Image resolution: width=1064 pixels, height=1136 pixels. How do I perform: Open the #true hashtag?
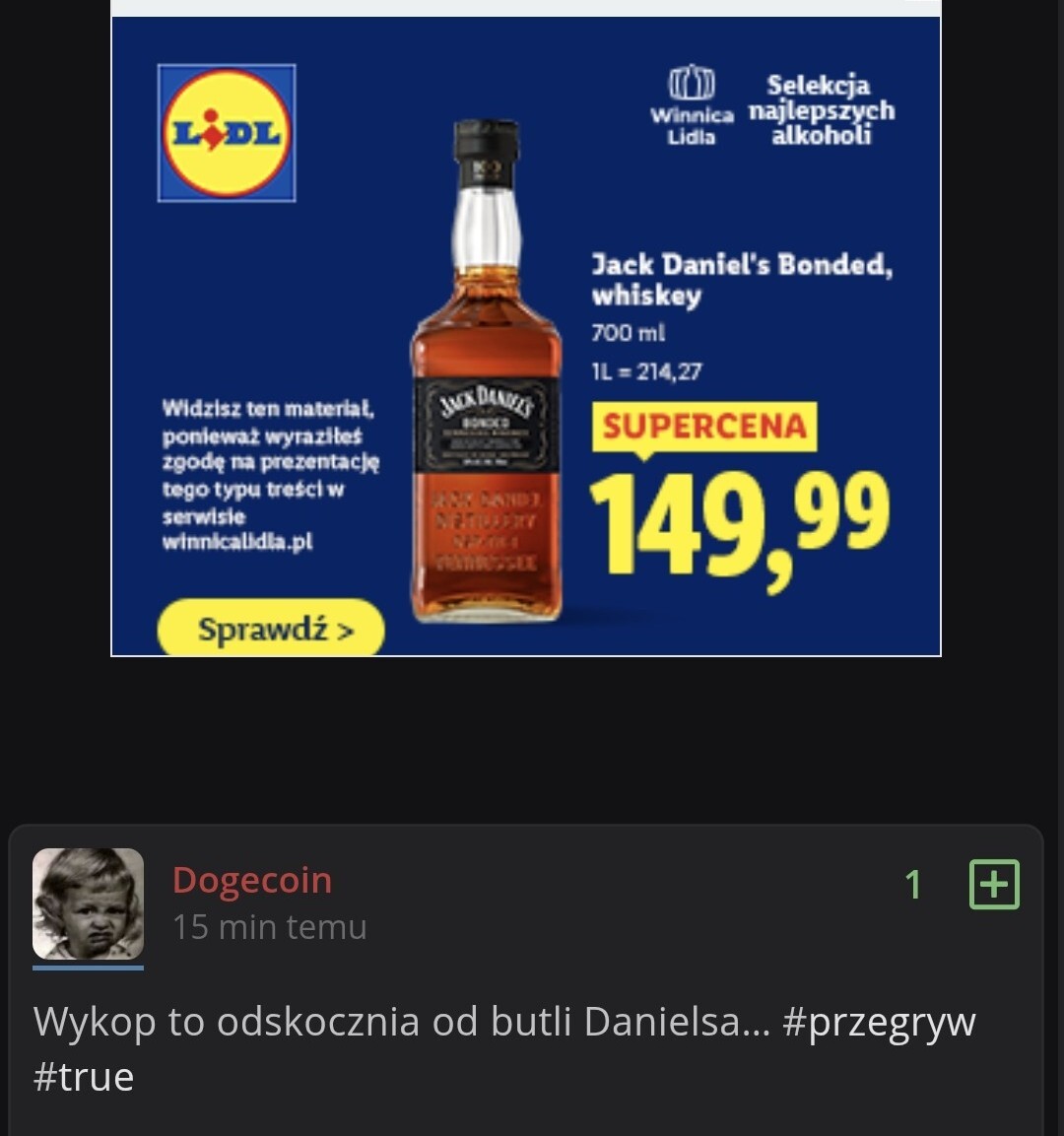point(84,1077)
